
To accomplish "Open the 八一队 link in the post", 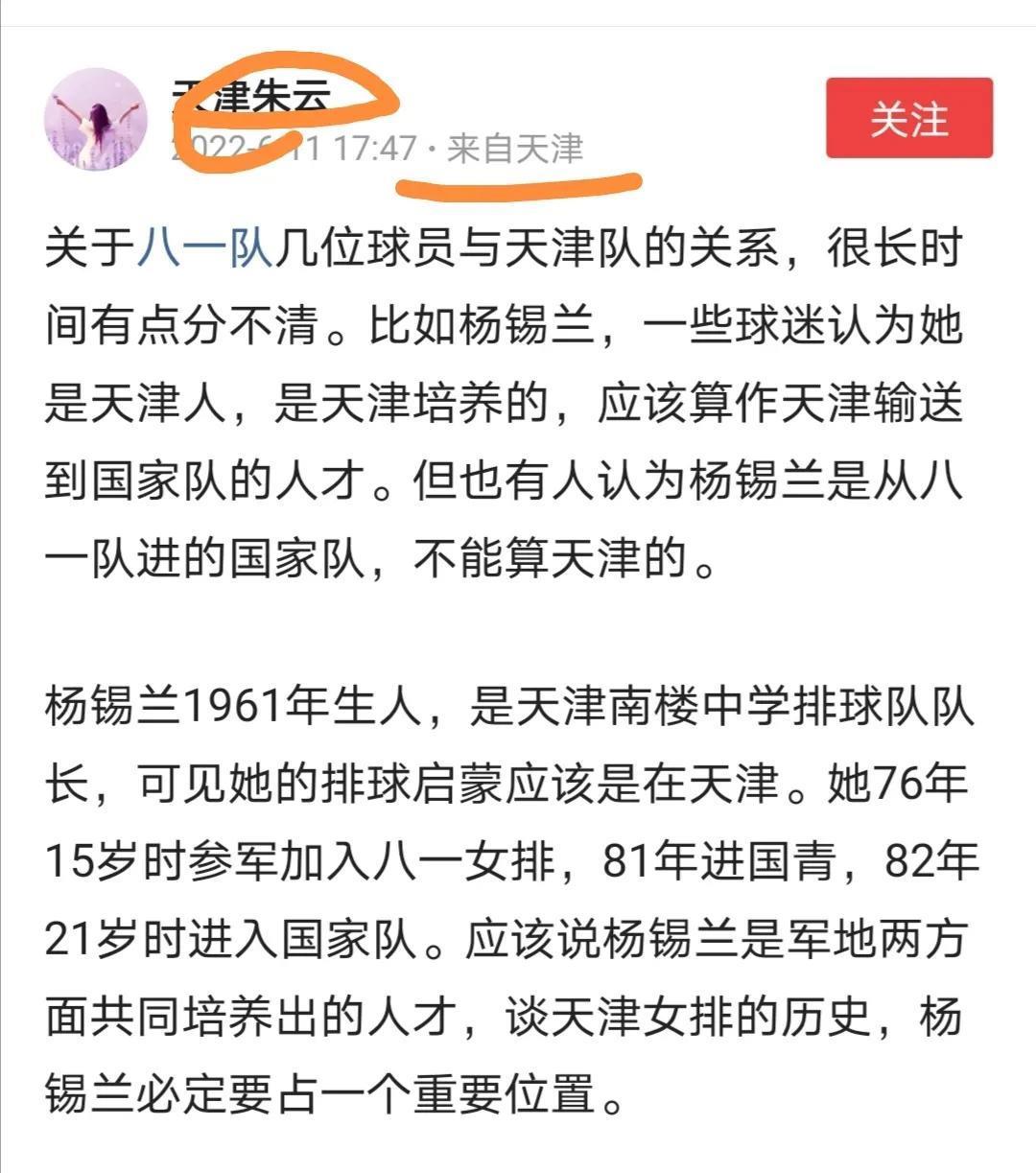I will [x=206, y=249].
